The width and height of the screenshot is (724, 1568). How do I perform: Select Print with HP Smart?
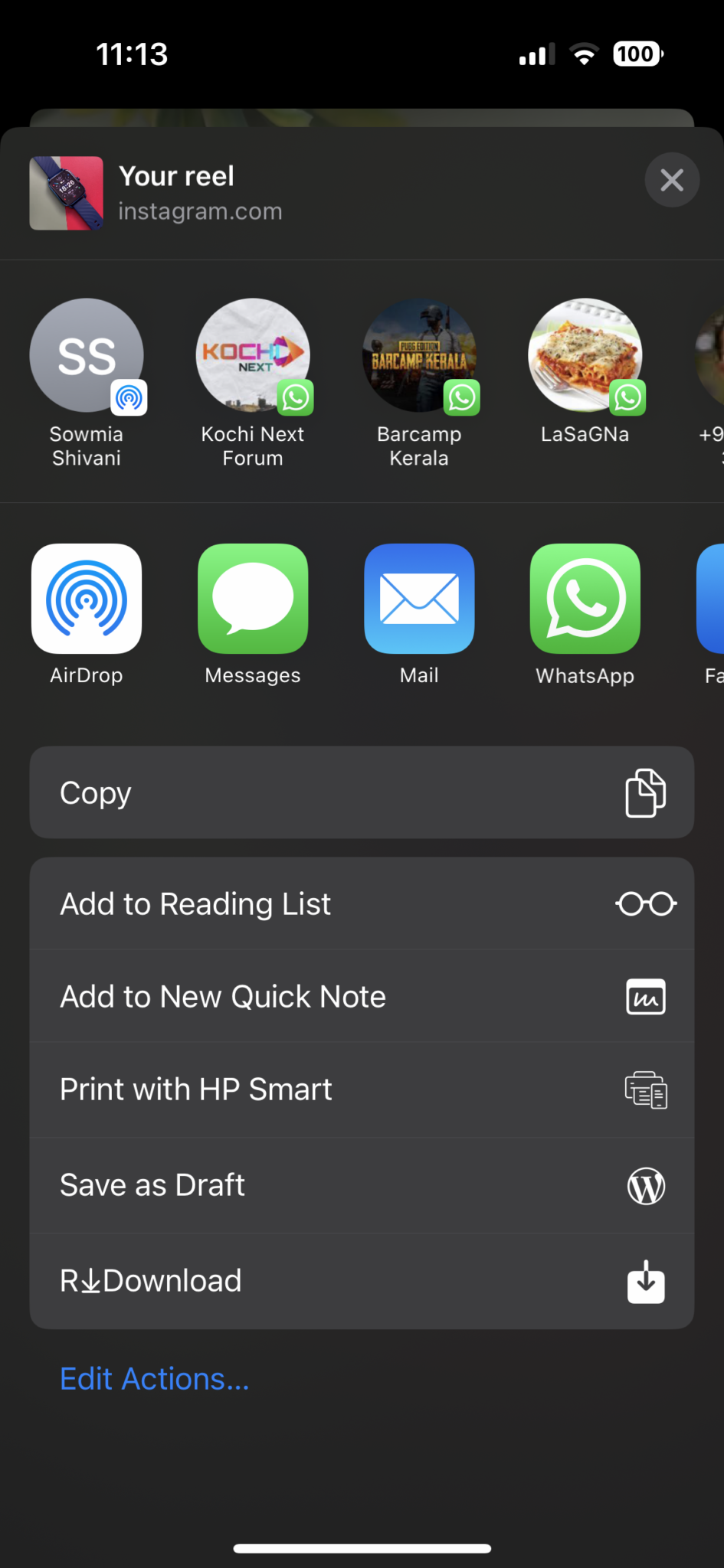coord(362,1089)
